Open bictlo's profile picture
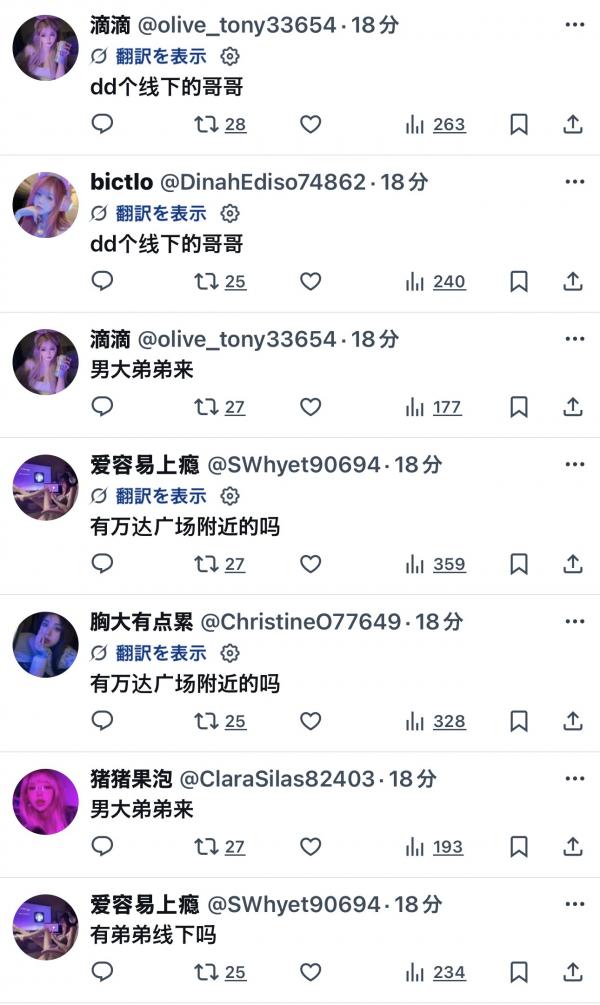 click(45, 204)
